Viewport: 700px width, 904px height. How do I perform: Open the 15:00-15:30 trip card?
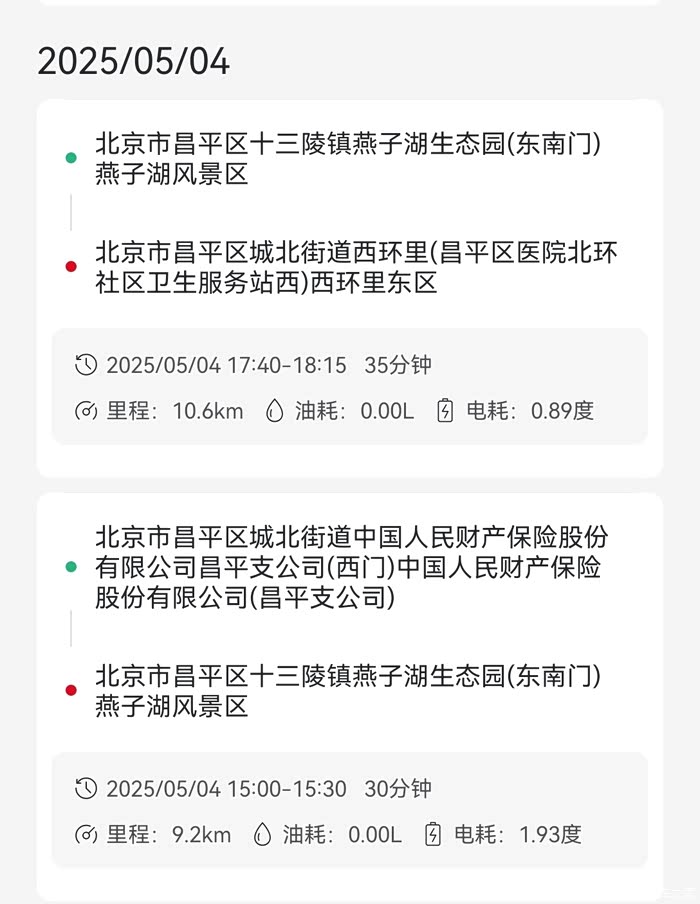tap(349, 698)
